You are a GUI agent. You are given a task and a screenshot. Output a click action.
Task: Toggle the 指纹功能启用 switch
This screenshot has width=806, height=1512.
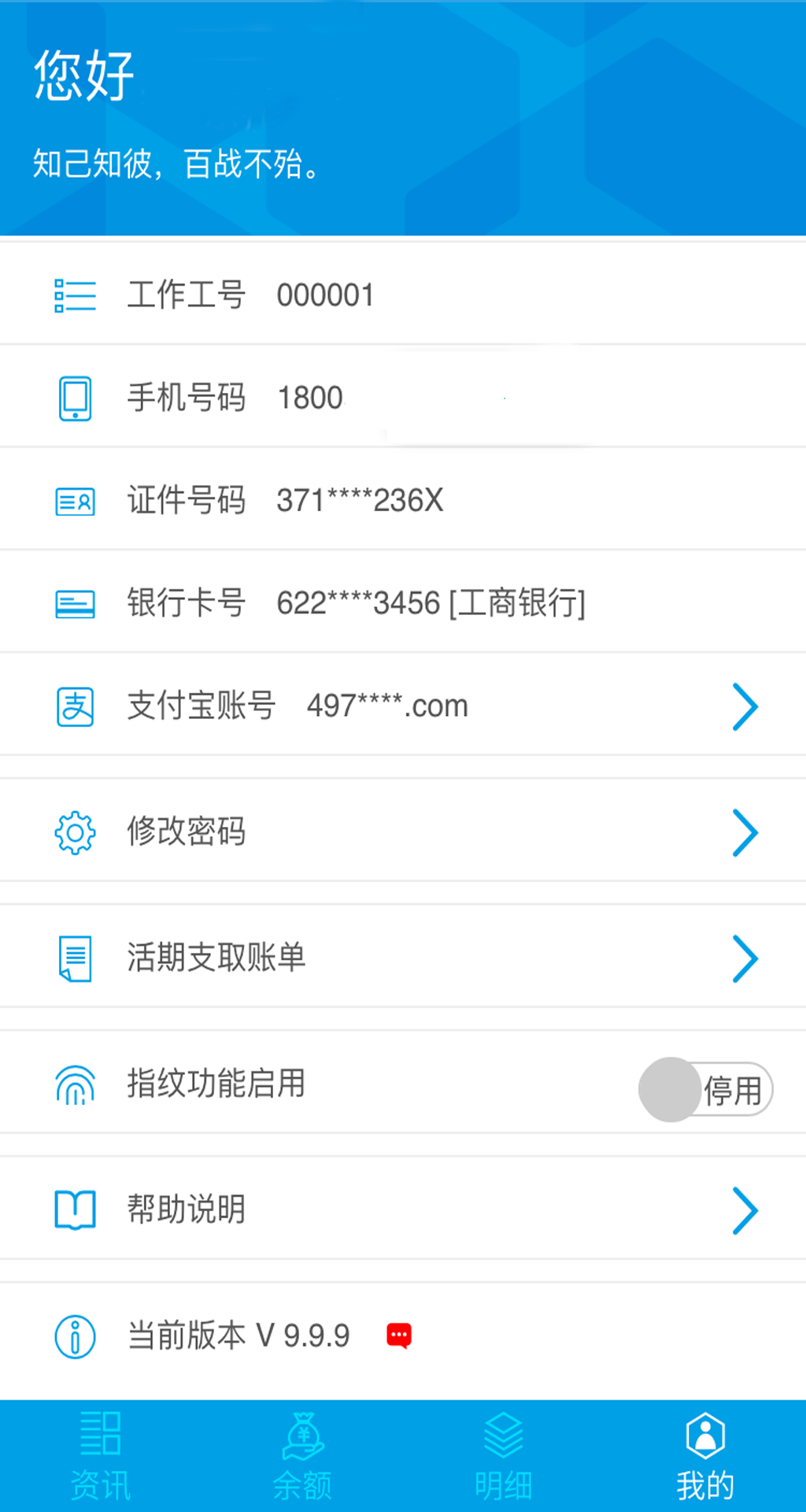point(705,1090)
